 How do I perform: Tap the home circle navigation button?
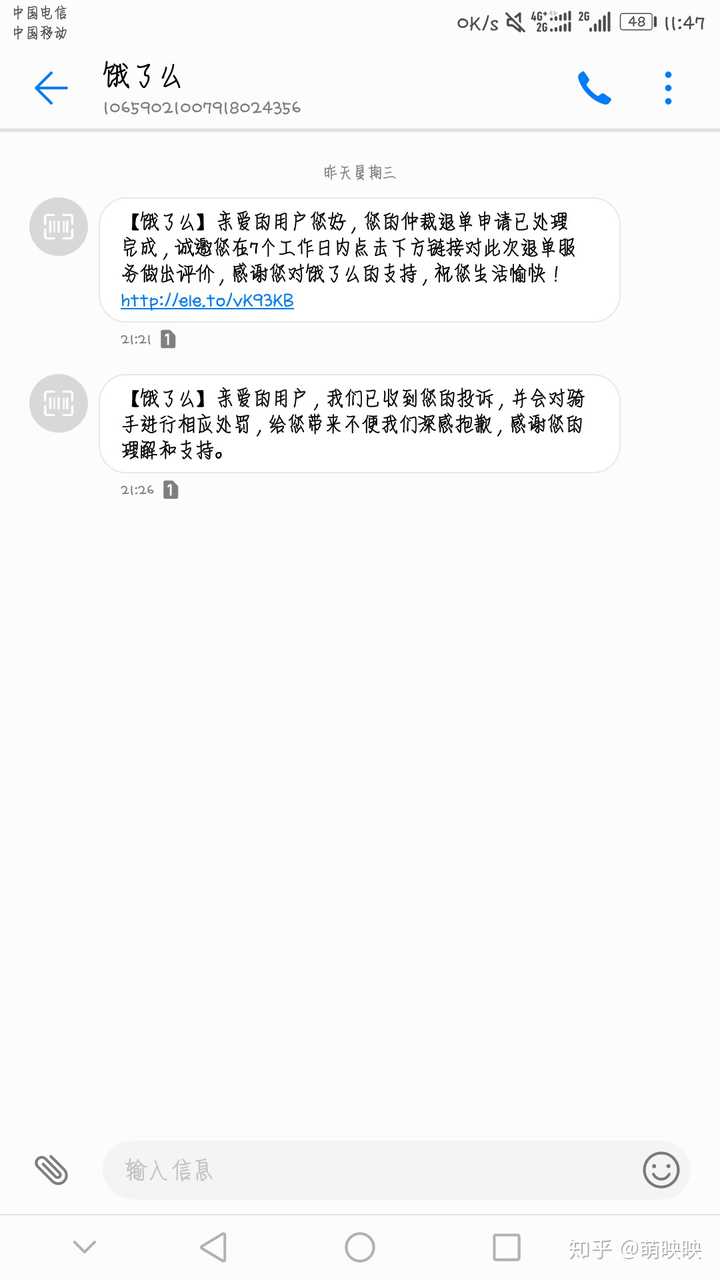click(360, 1246)
